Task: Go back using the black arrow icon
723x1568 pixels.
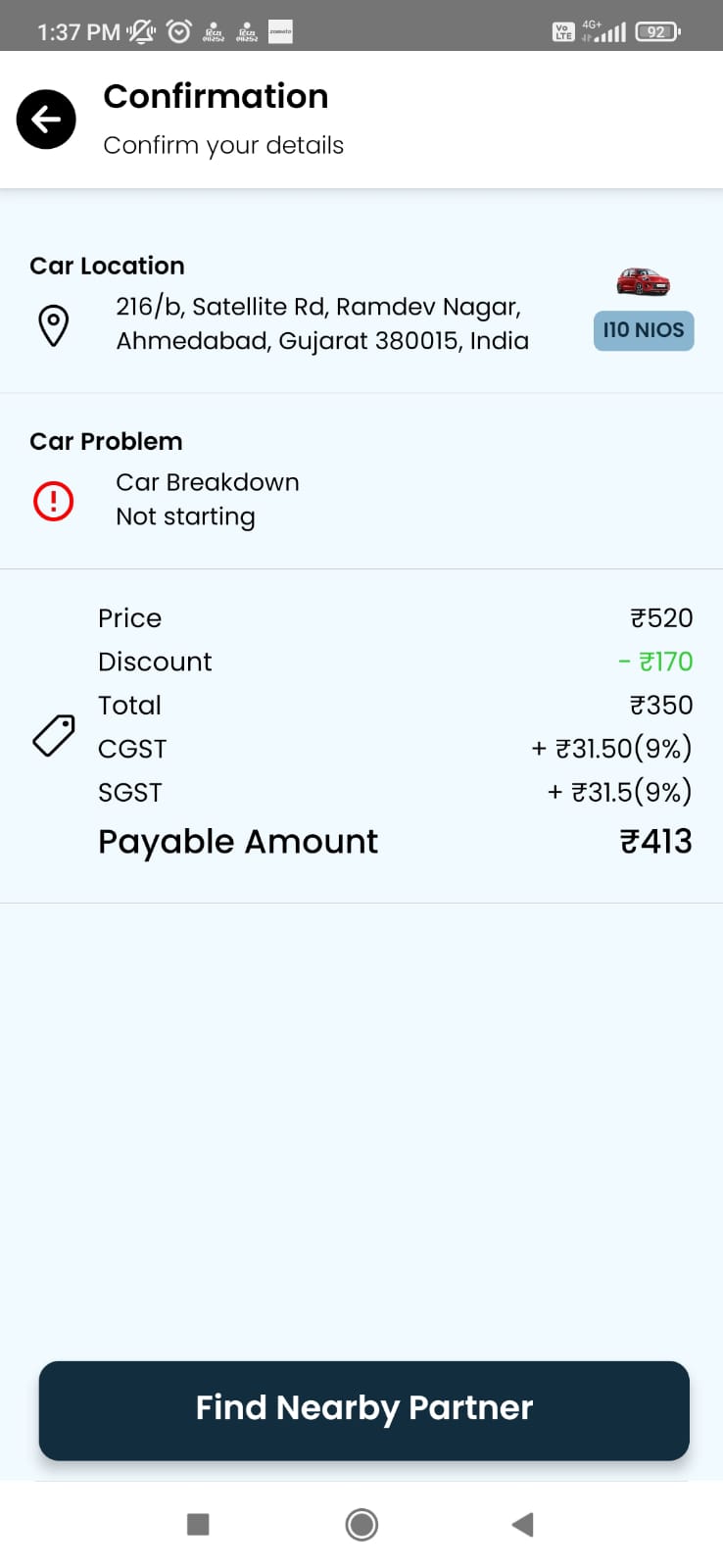Action: (x=46, y=120)
